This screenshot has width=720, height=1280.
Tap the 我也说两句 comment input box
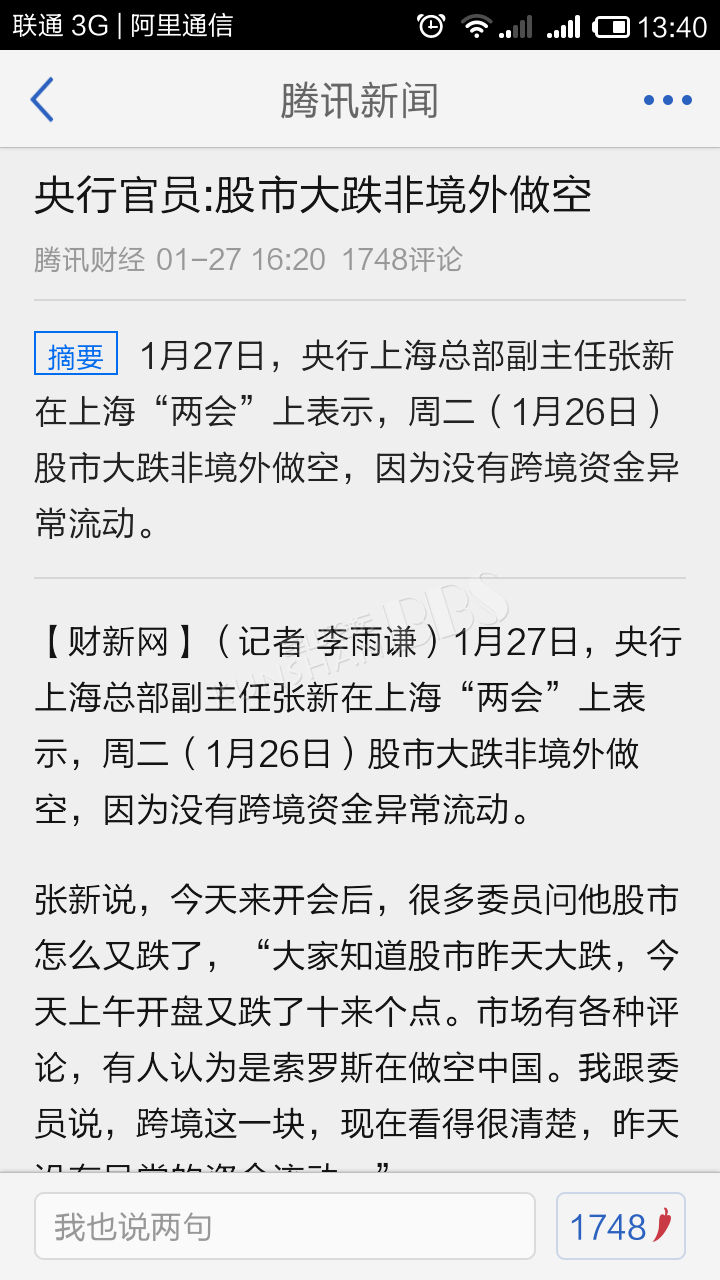point(285,1226)
